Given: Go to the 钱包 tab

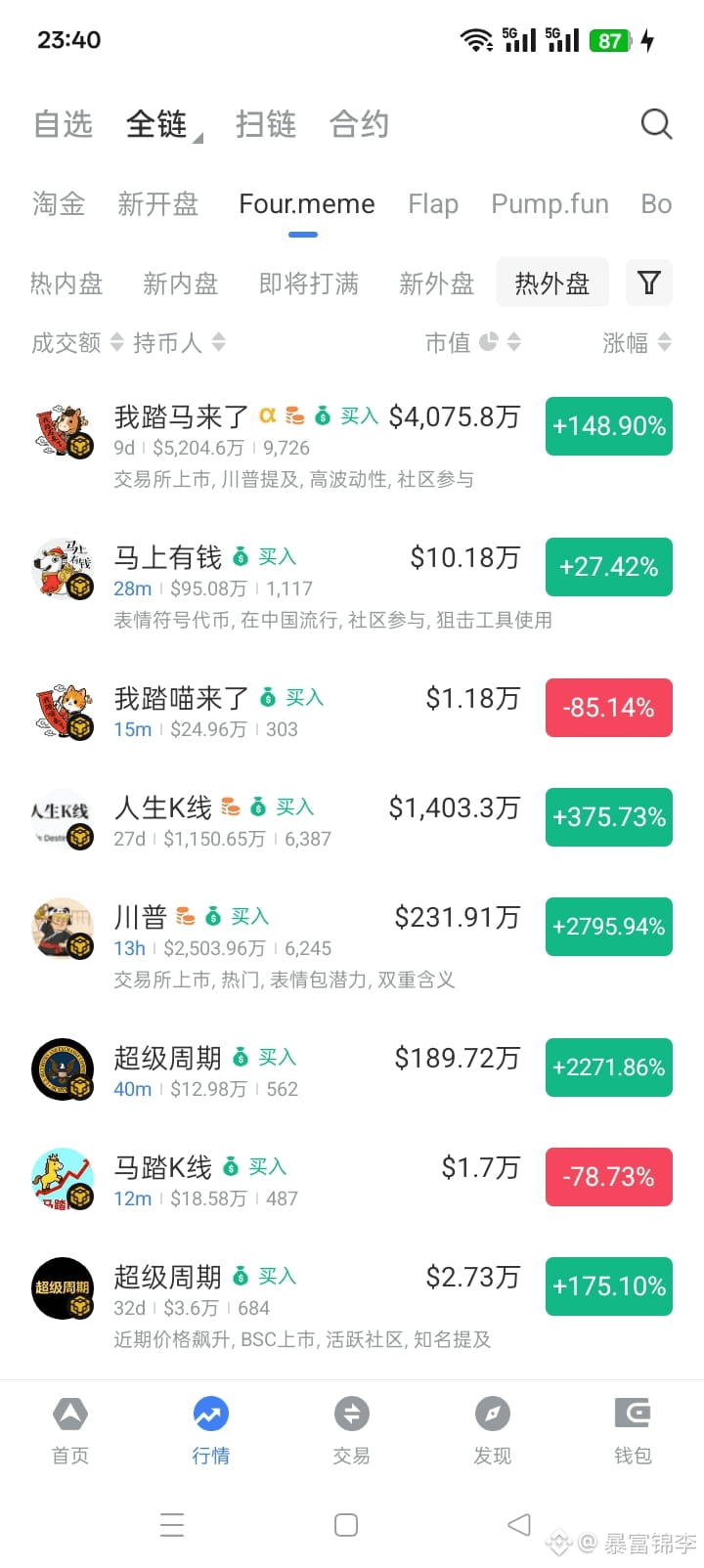Looking at the screenshot, I should (633, 1430).
